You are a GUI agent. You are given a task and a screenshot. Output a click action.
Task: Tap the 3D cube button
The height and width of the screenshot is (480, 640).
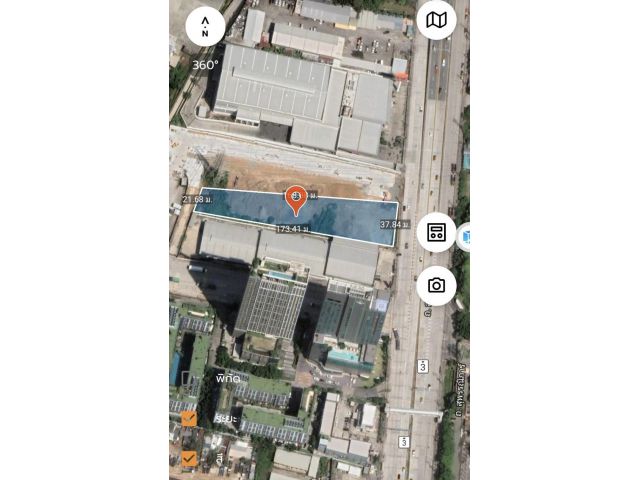pos(465,237)
